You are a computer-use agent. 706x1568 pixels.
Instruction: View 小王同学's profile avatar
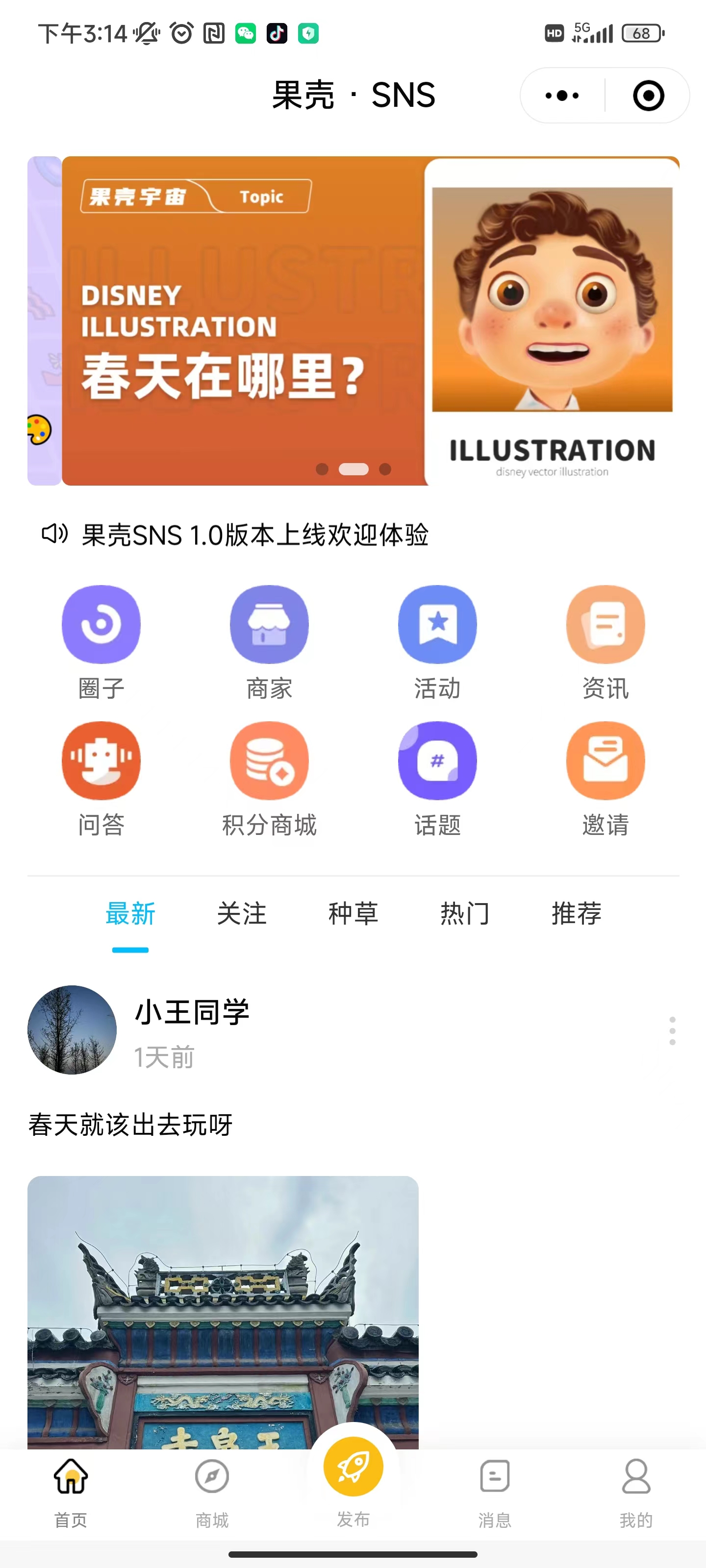pyautogui.click(x=72, y=1029)
